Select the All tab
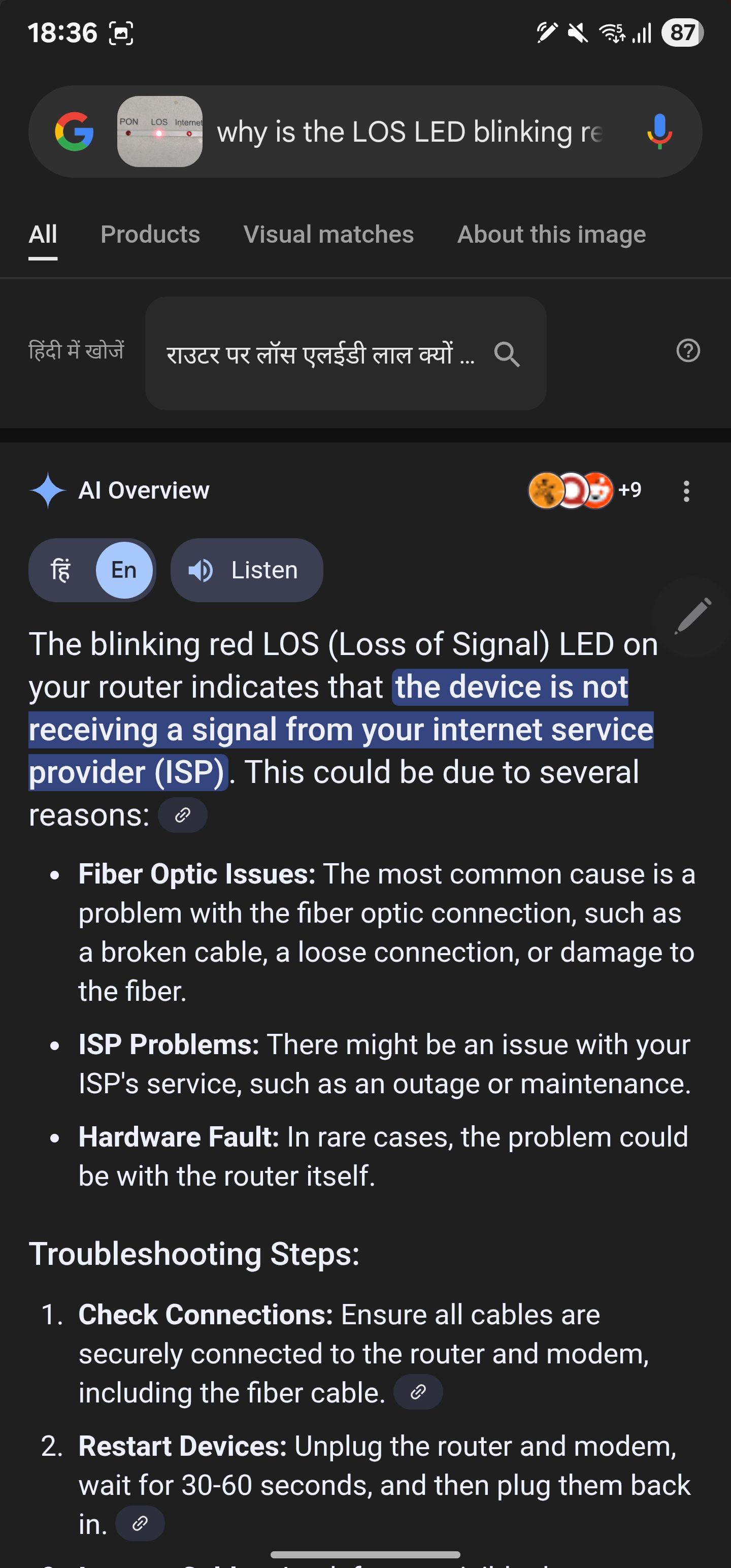 click(43, 235)
